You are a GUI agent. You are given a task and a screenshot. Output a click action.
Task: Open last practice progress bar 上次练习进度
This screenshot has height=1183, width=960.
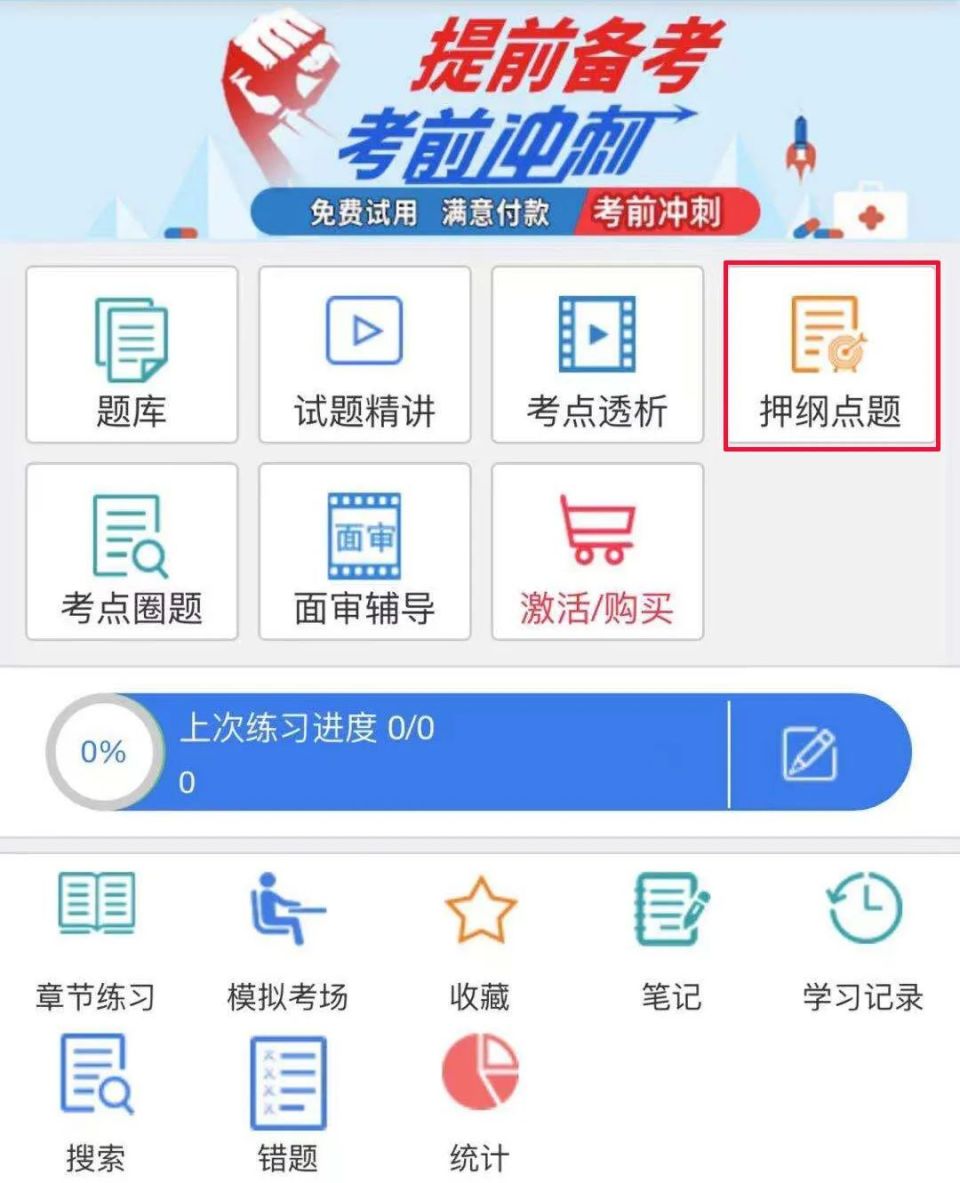click(400, 750)
